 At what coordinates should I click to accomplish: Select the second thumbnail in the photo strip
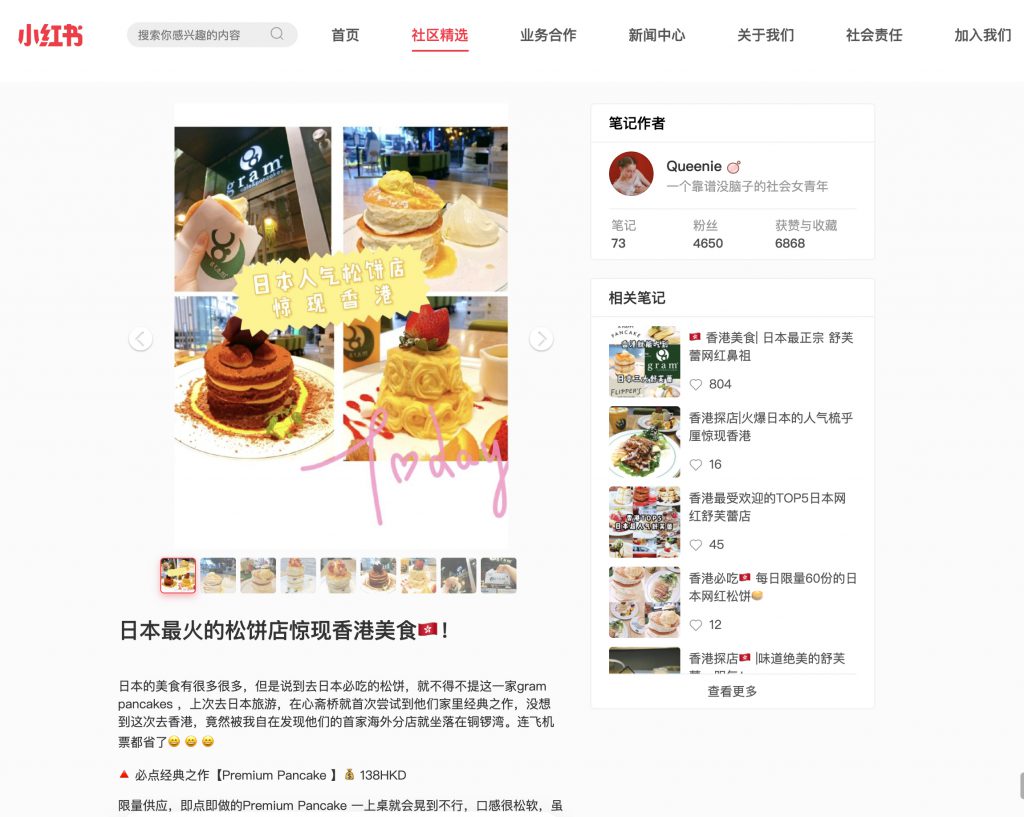coord(218,575)
